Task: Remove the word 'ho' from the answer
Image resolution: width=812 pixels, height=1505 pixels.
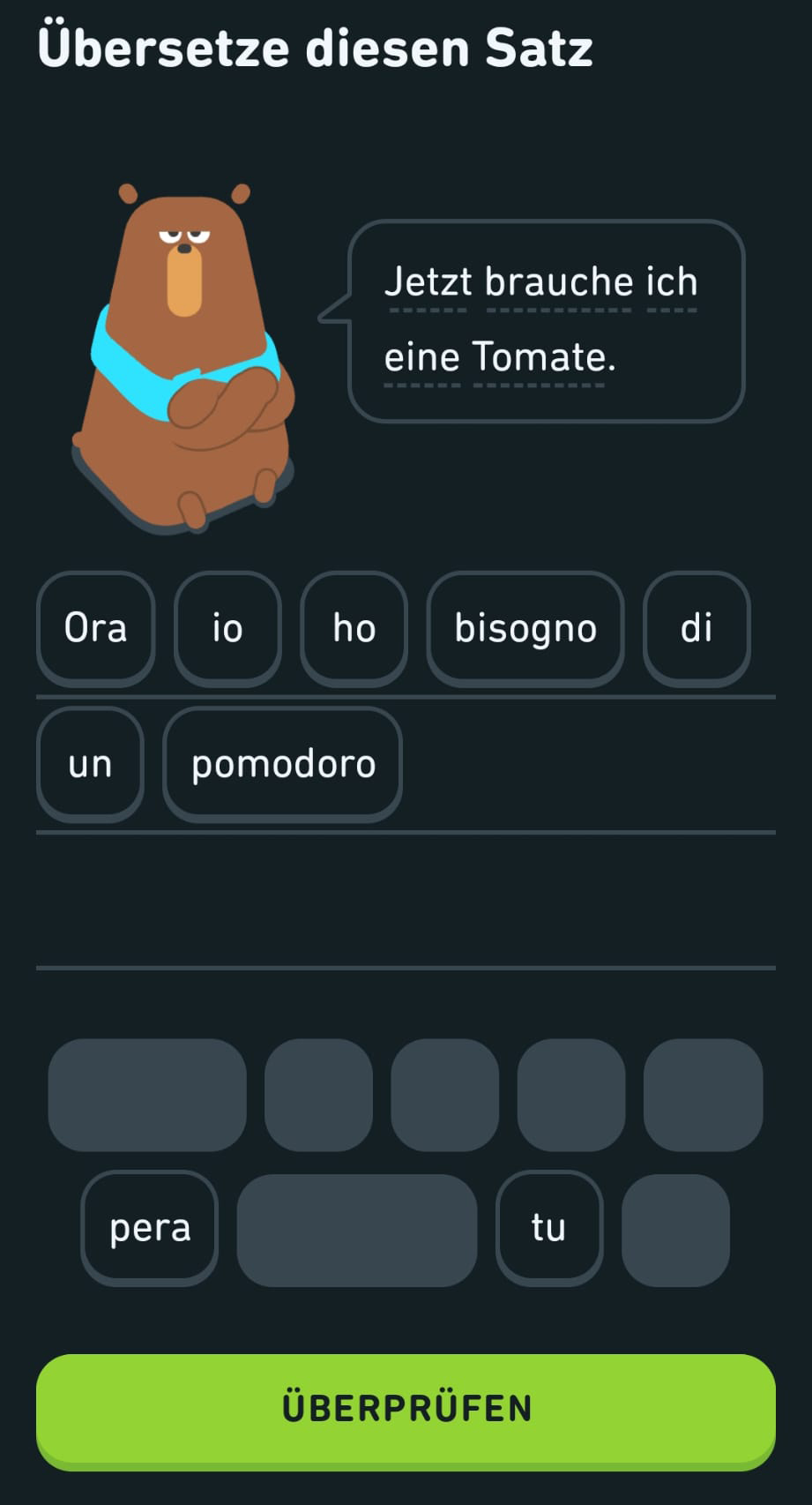Action: point(354,629)
